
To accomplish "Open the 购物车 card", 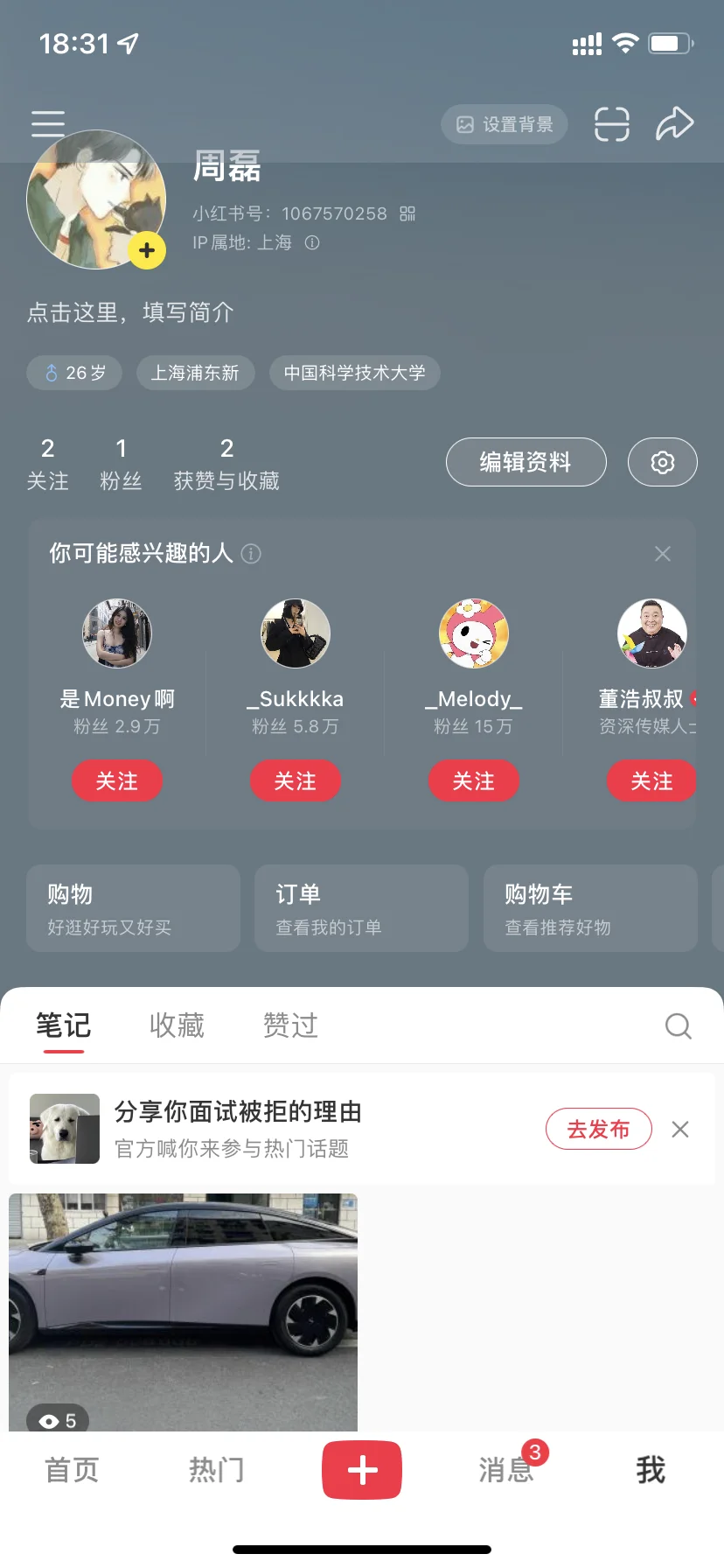I will coord(590,908).
